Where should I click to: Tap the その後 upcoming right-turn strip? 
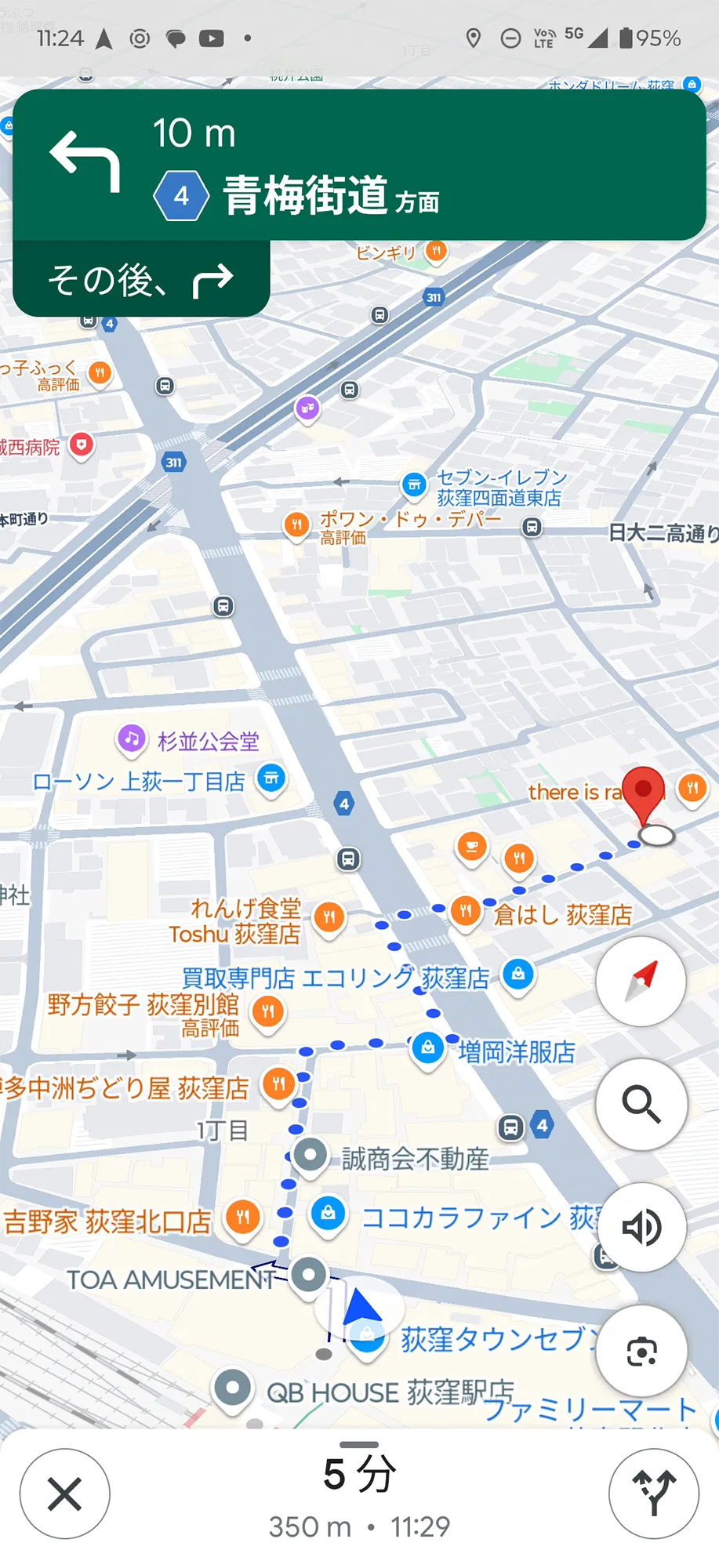tap(140, 280)
